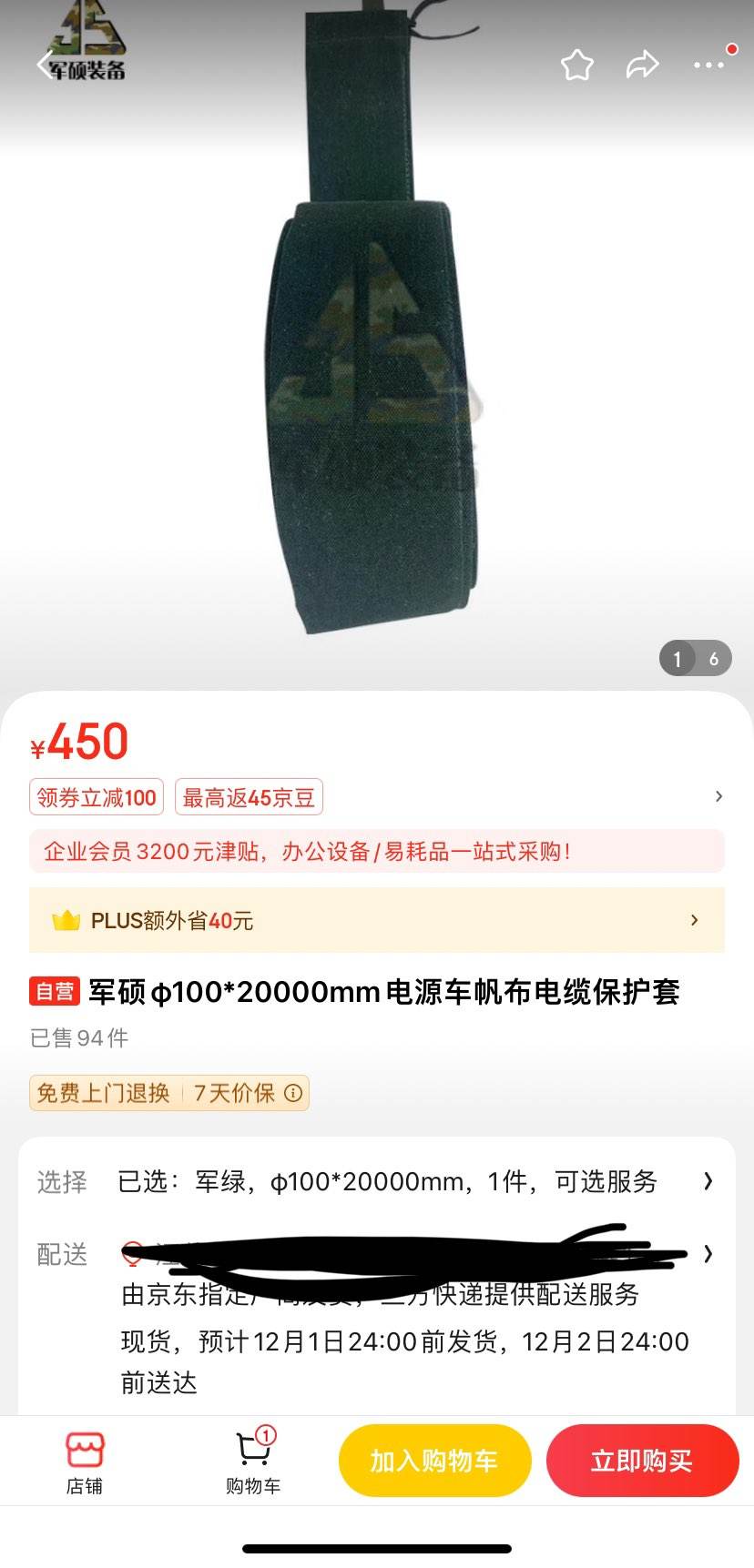
Task: Select the 免费上门退换 service tag
Action: [102, 1093]
